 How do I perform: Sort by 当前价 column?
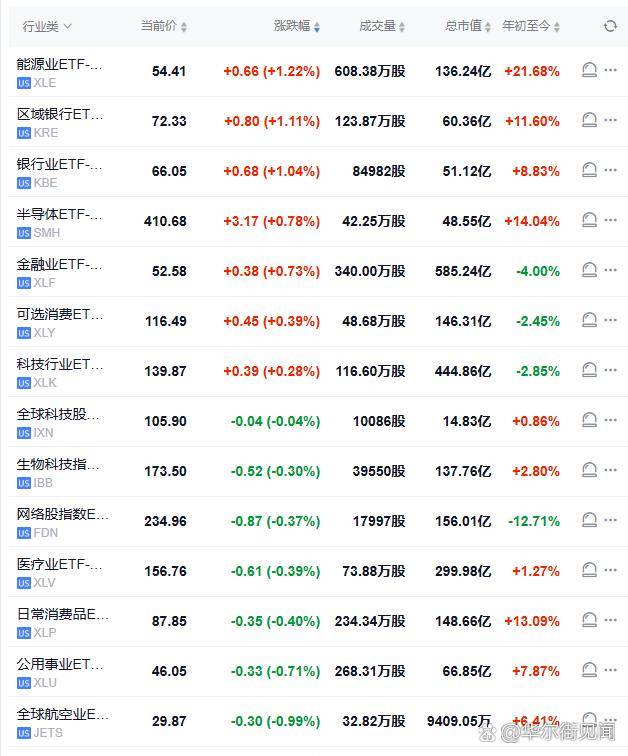(163, 26)
